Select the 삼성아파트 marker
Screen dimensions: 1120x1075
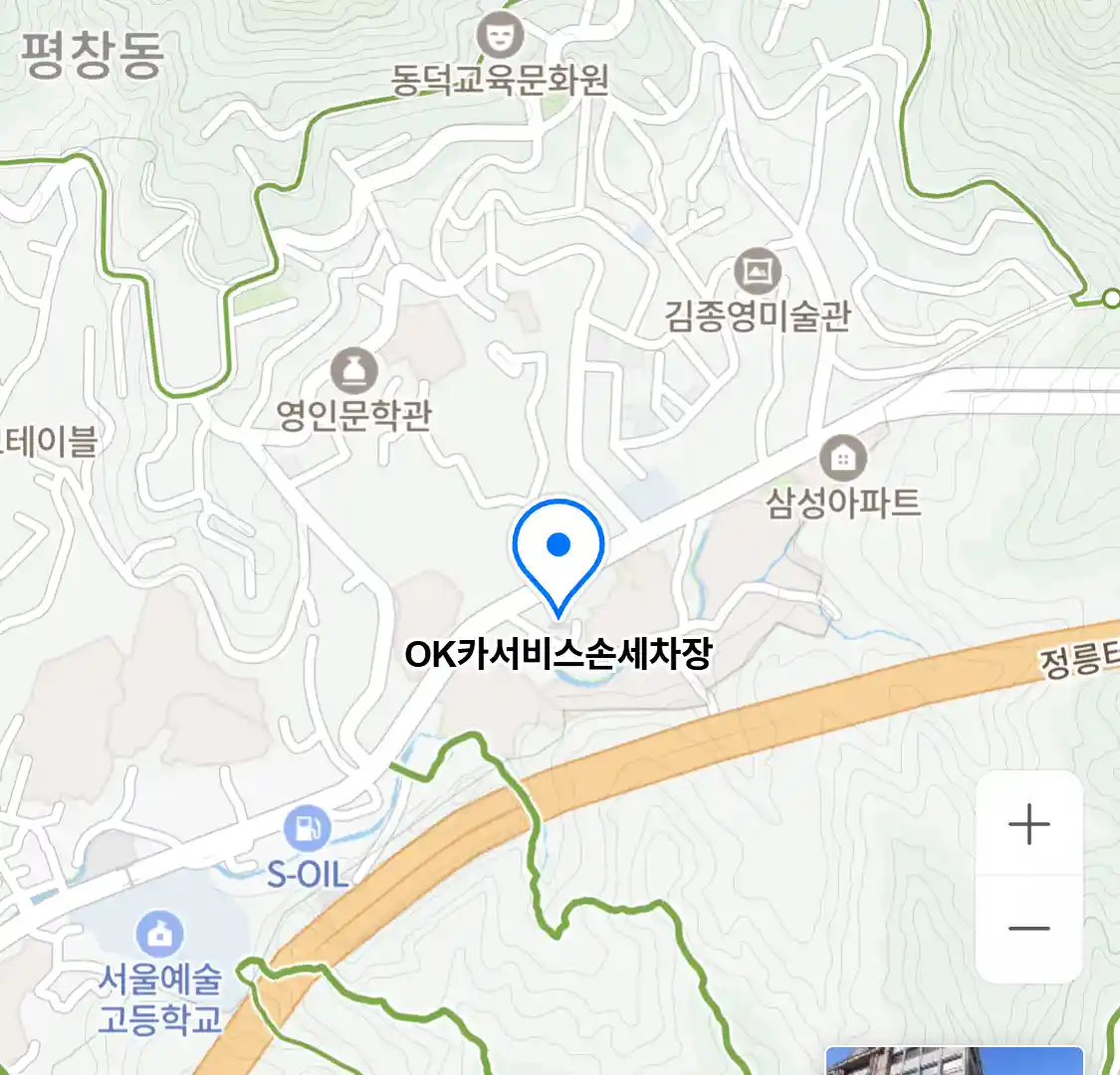point(842,459)
